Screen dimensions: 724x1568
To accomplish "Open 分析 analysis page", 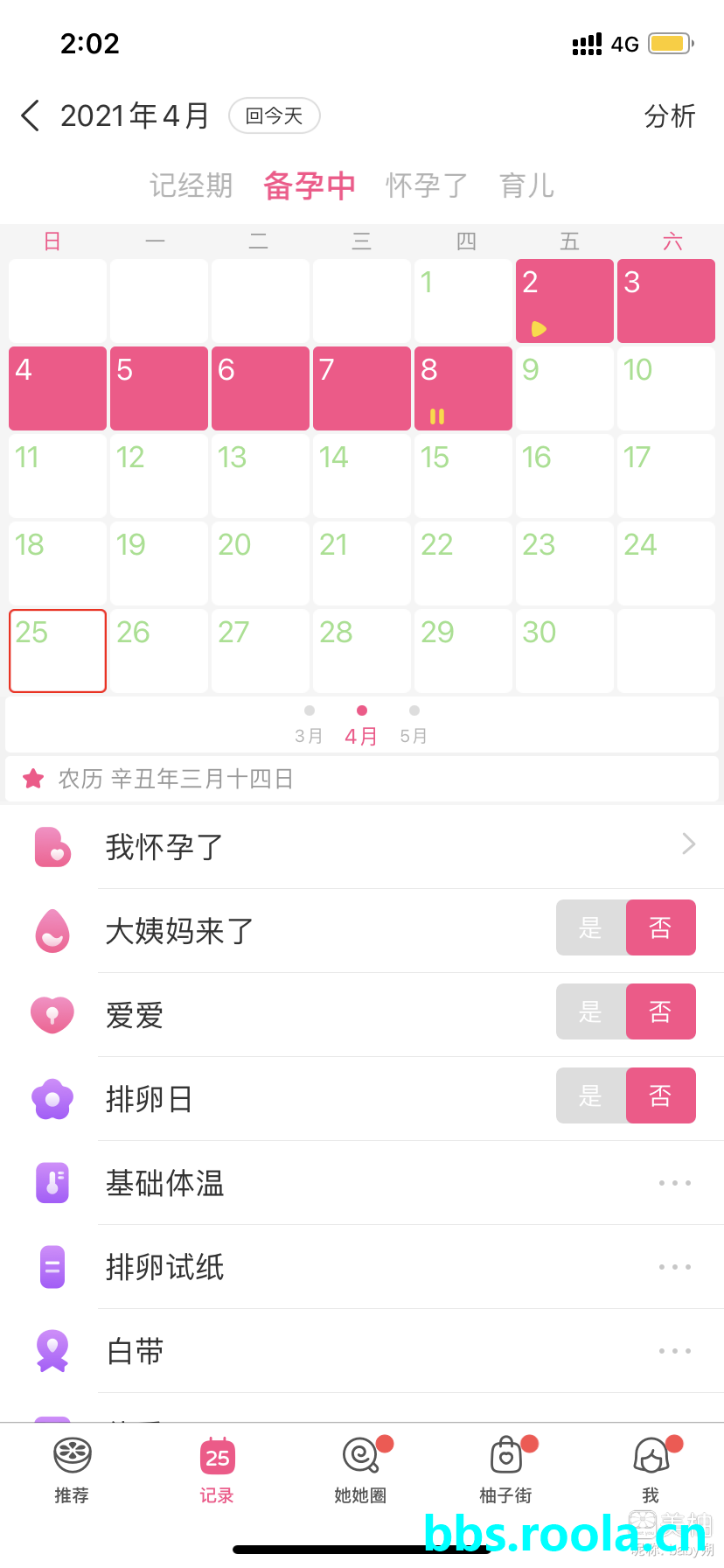I will click(x=669, y=115).
